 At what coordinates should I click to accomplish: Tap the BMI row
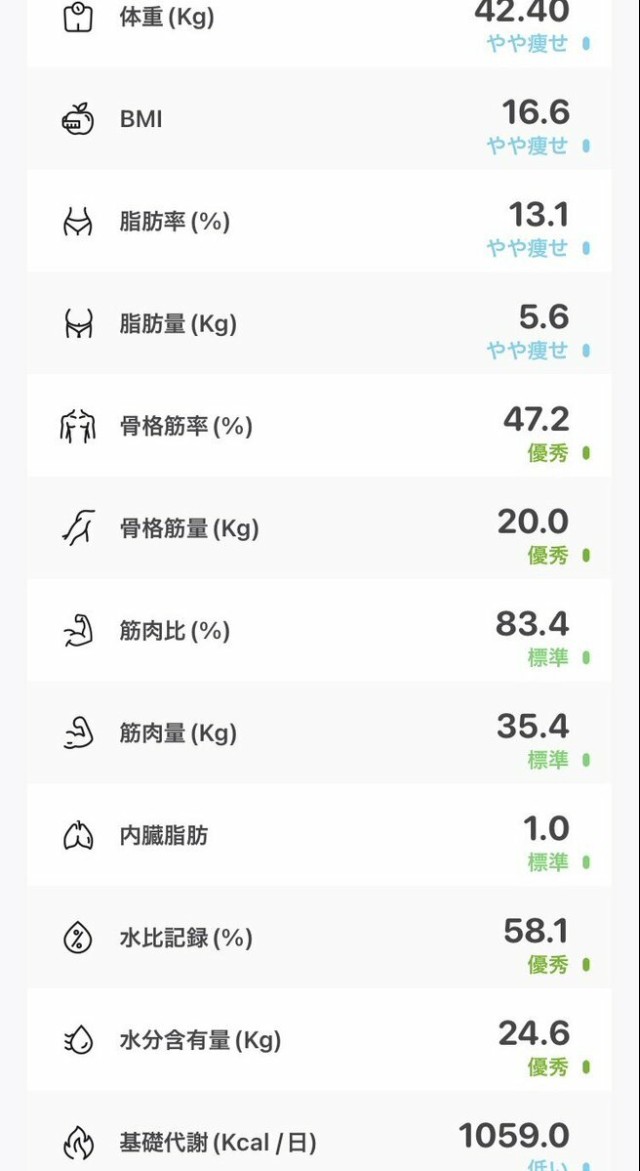[319, 120]
